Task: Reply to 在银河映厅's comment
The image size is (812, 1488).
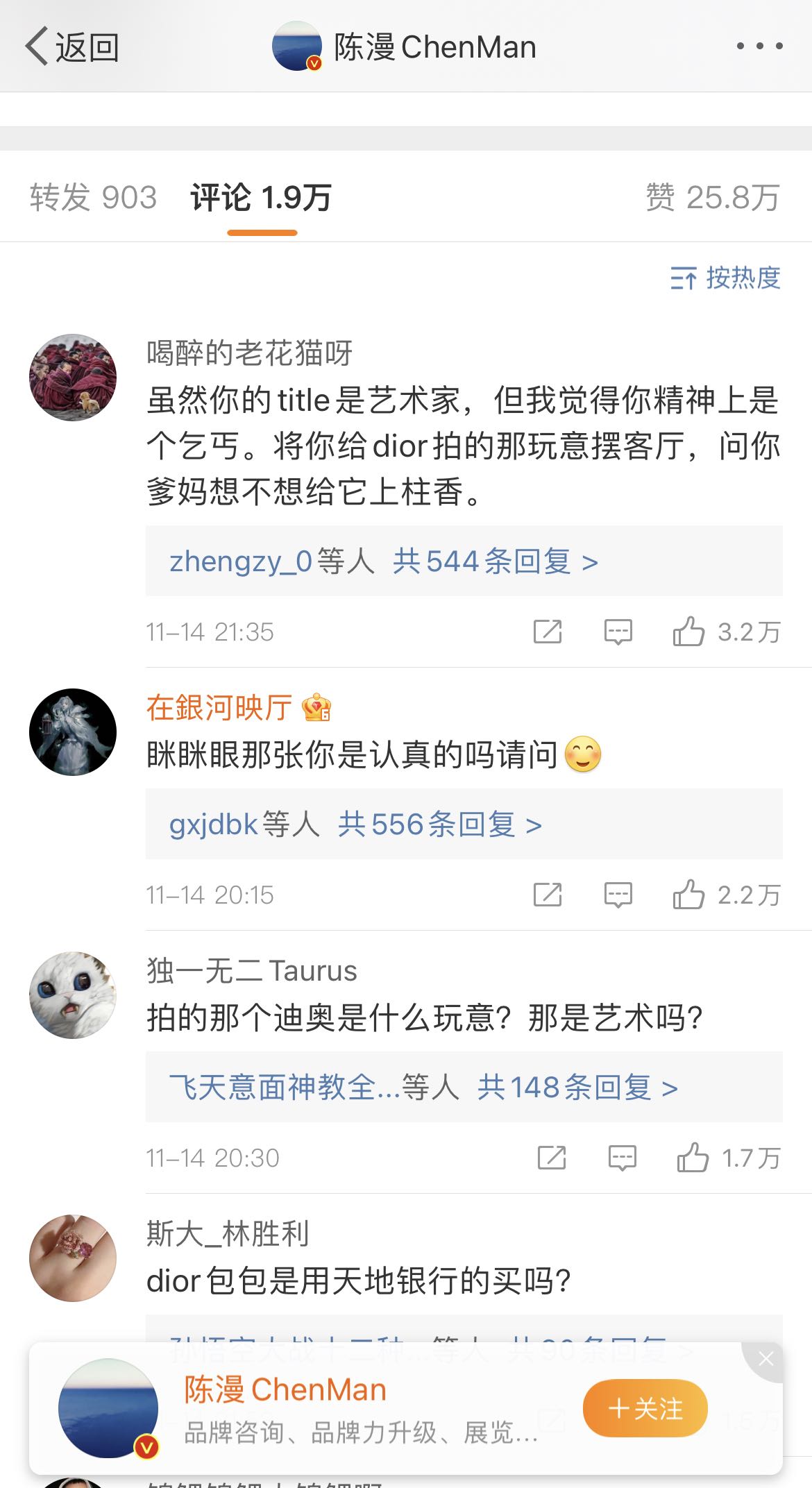Action: tap(618, 895)
